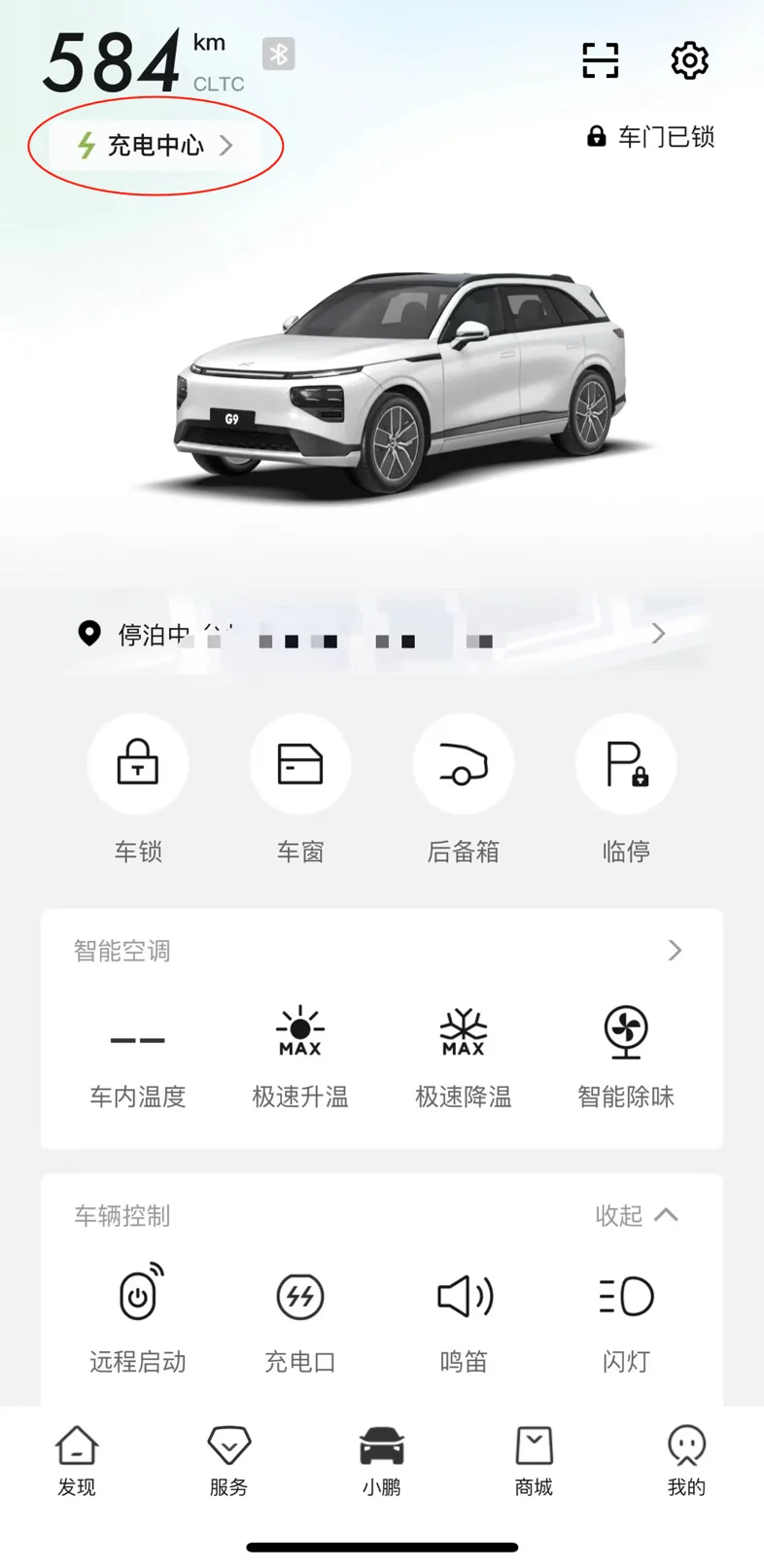Open the settings gear
This screenshot has width=764, height=1568.
tap(690, 60)
